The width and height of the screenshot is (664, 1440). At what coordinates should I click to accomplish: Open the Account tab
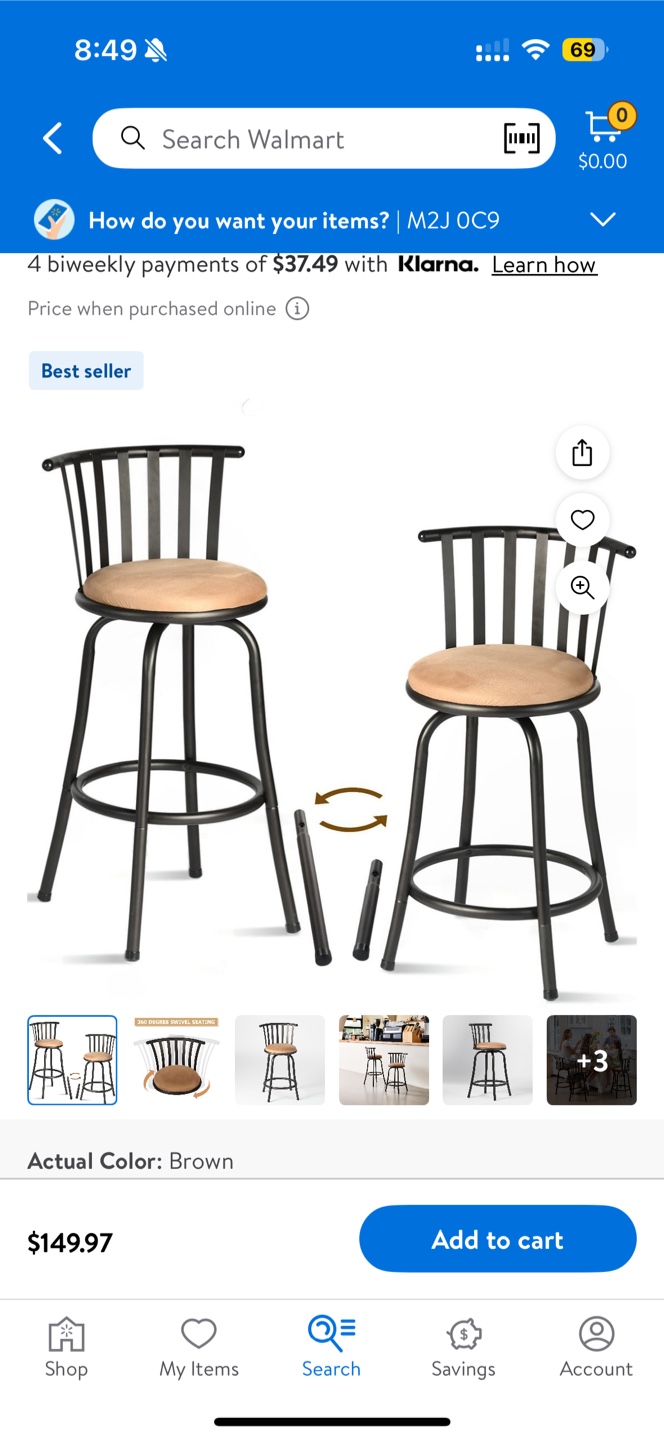pyautogui.click(x=596, y=1347)
